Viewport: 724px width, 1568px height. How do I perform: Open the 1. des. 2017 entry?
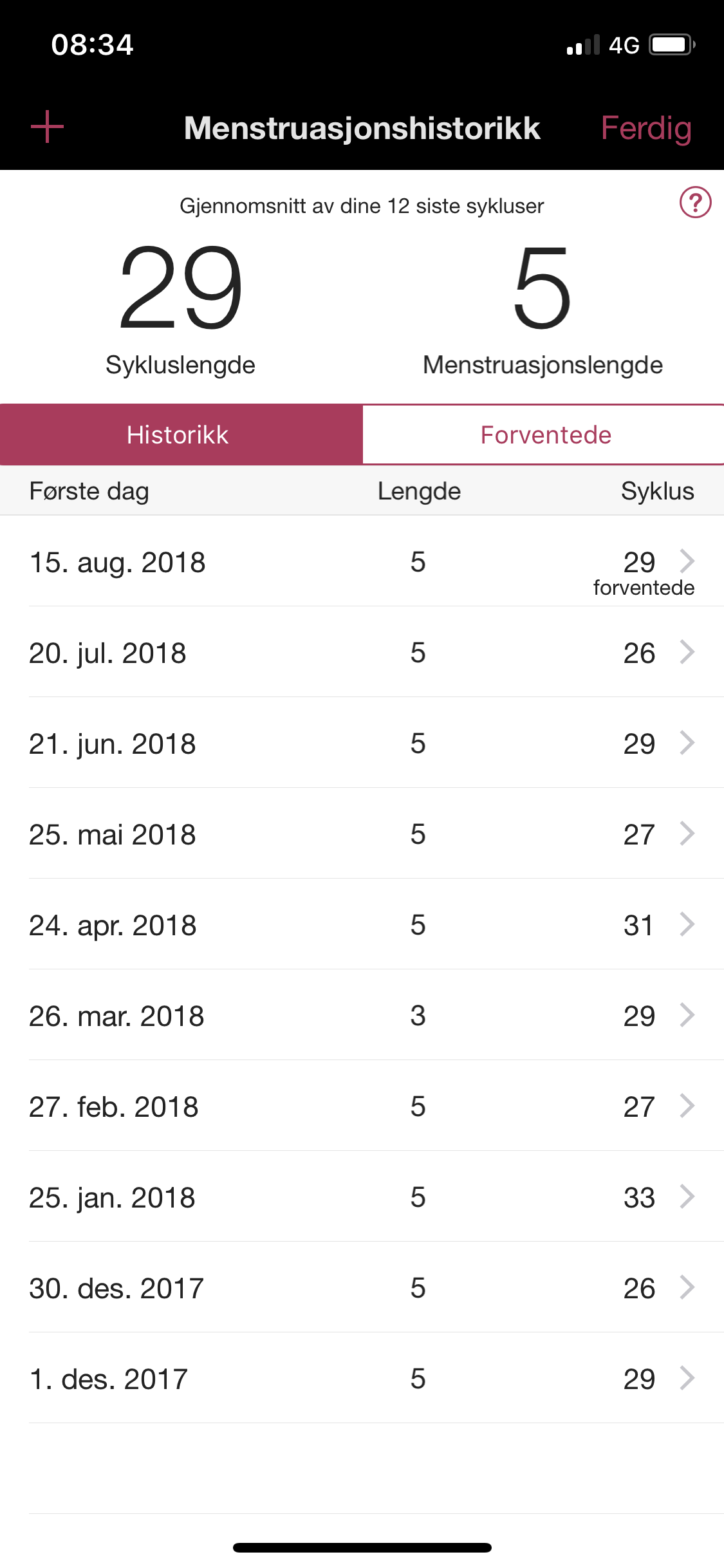pyautogui.click(x=362, y=1379)
